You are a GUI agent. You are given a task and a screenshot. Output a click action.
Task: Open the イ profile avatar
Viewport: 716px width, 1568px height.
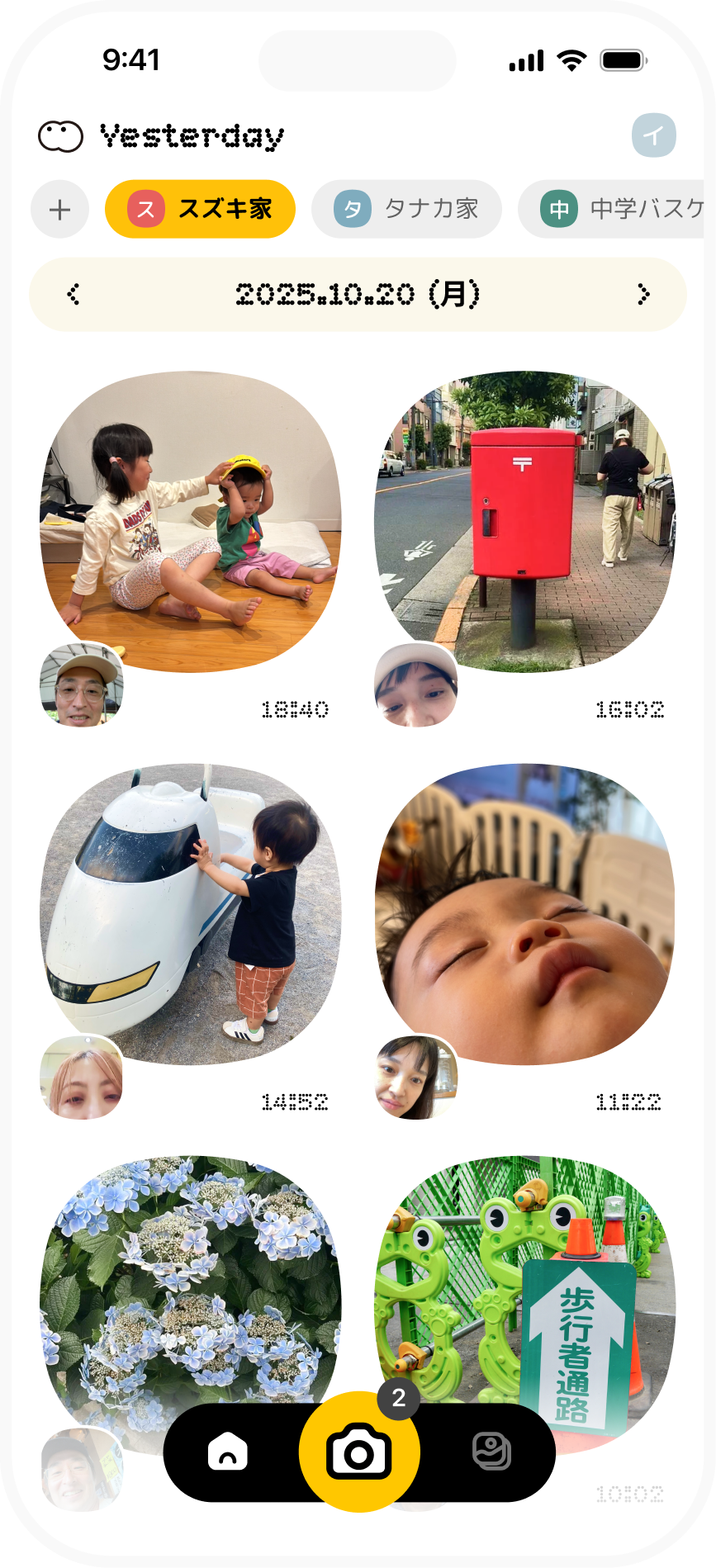tap(653, 135)
